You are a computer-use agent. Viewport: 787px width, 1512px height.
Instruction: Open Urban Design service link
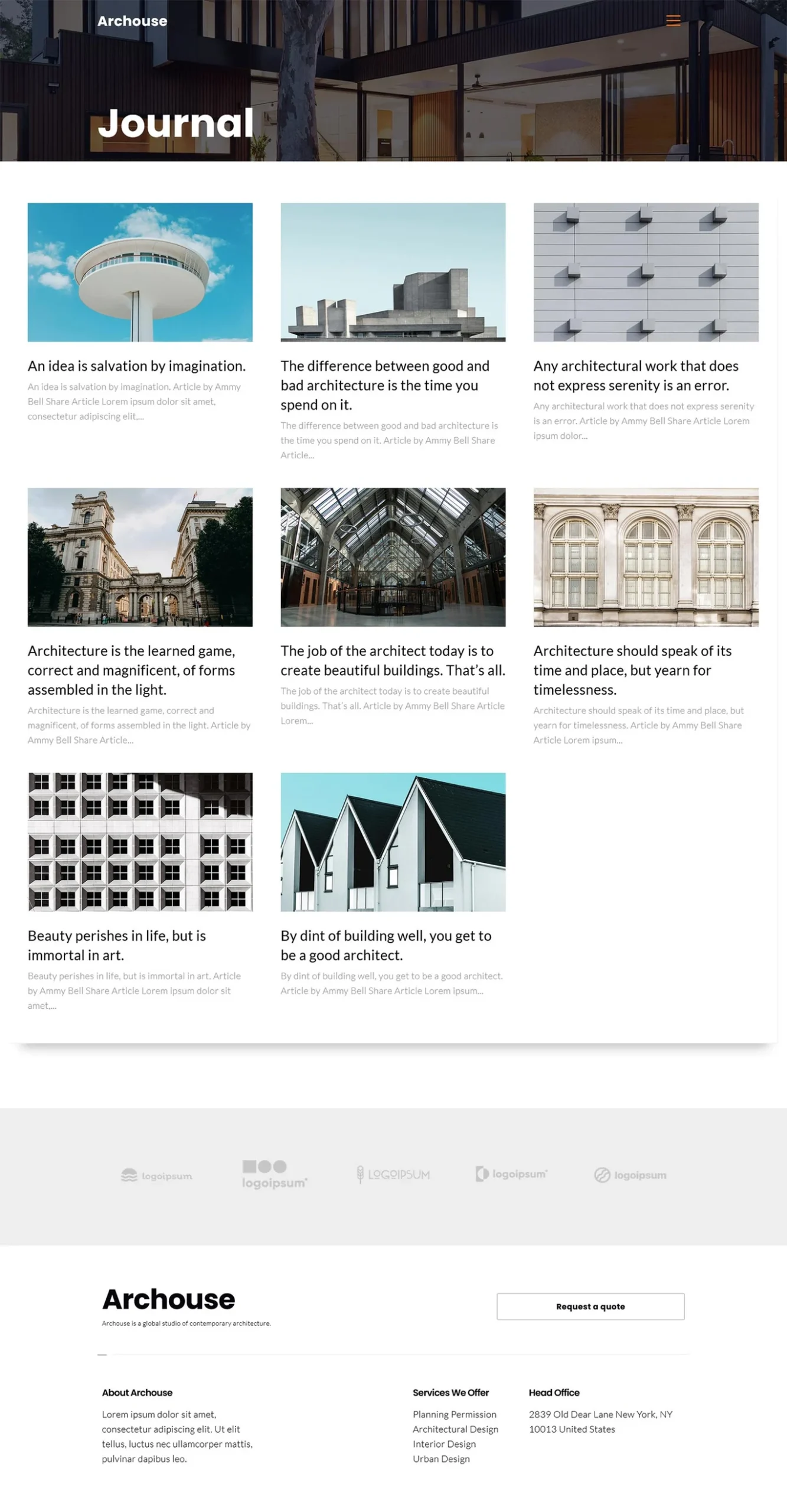click(441, 1458)
